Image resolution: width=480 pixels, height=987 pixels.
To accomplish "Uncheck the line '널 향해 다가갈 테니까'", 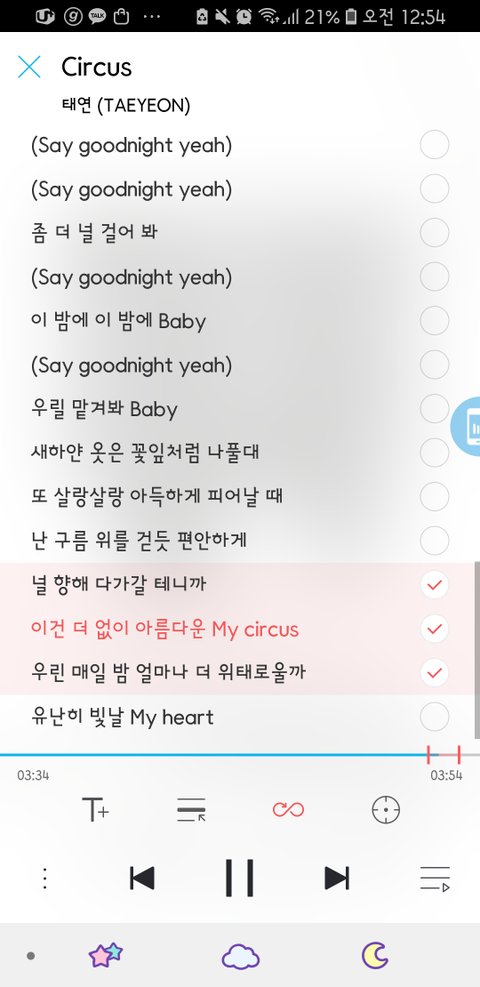I will tap(434, 585).
